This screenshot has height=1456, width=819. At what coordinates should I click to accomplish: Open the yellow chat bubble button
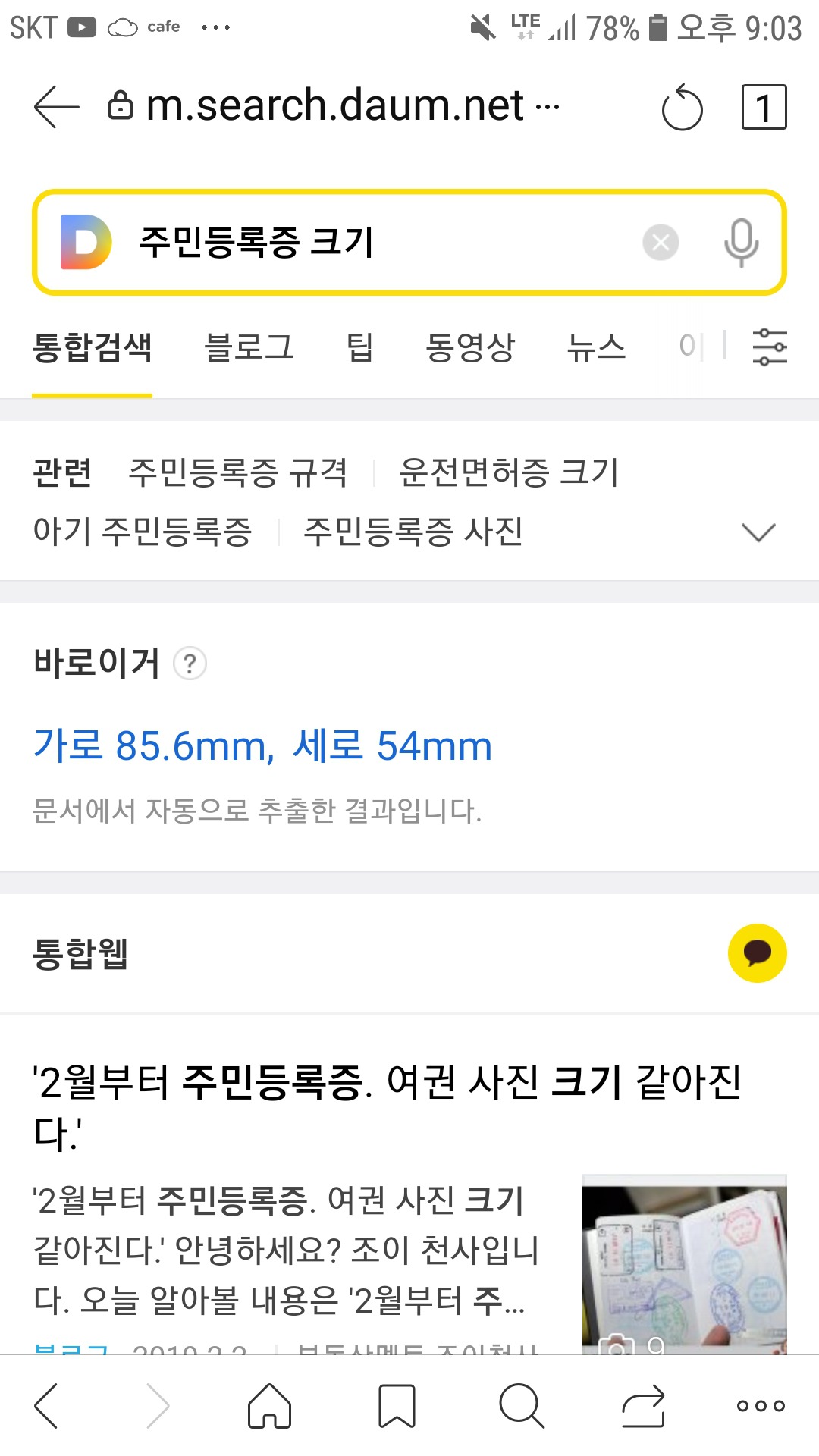click(757, 953)
